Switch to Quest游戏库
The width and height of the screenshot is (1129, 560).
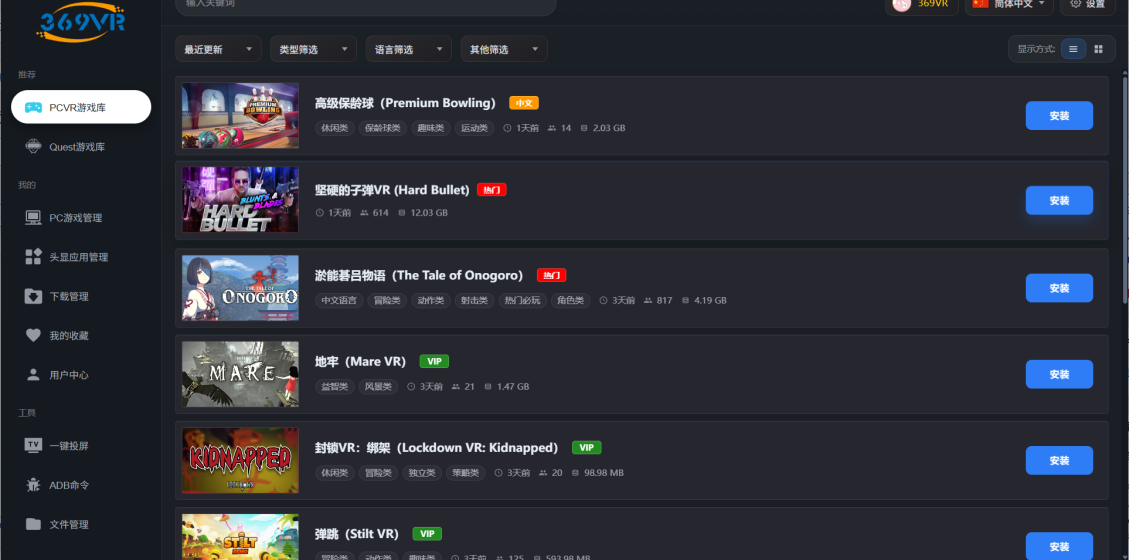pyautogui.click(x=77, y=147)
